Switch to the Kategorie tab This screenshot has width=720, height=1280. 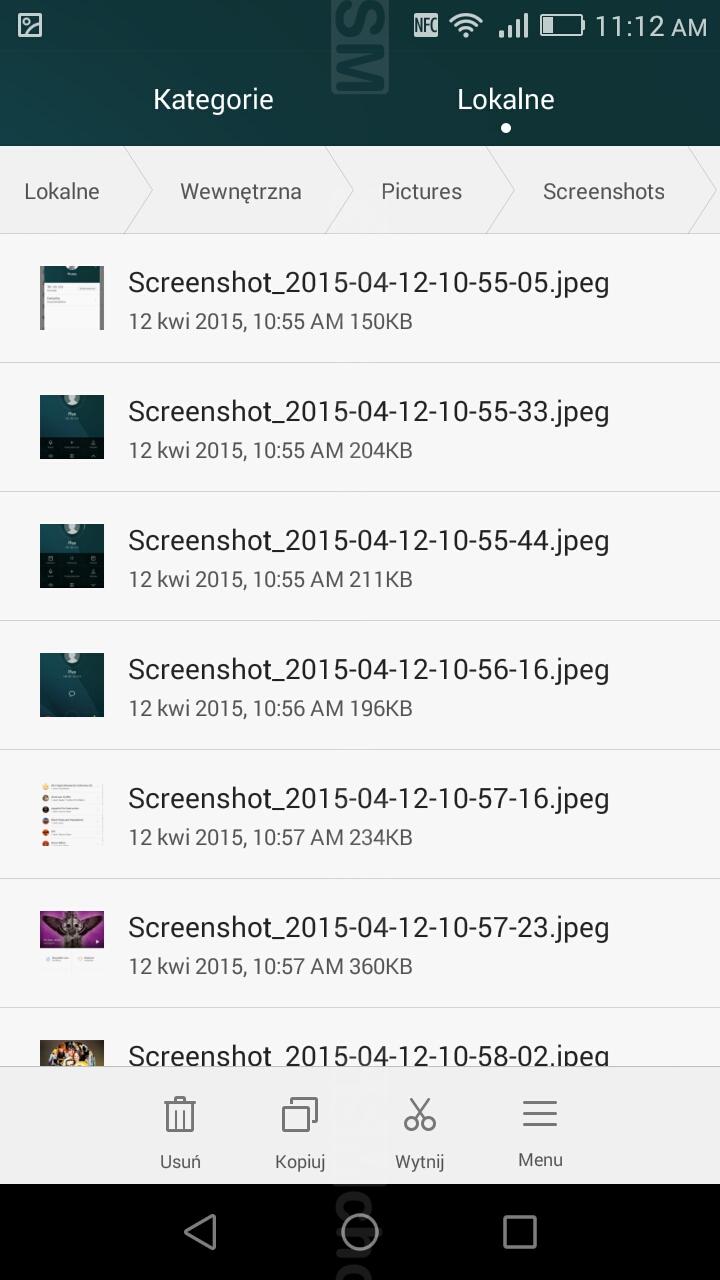pos(213,99)
